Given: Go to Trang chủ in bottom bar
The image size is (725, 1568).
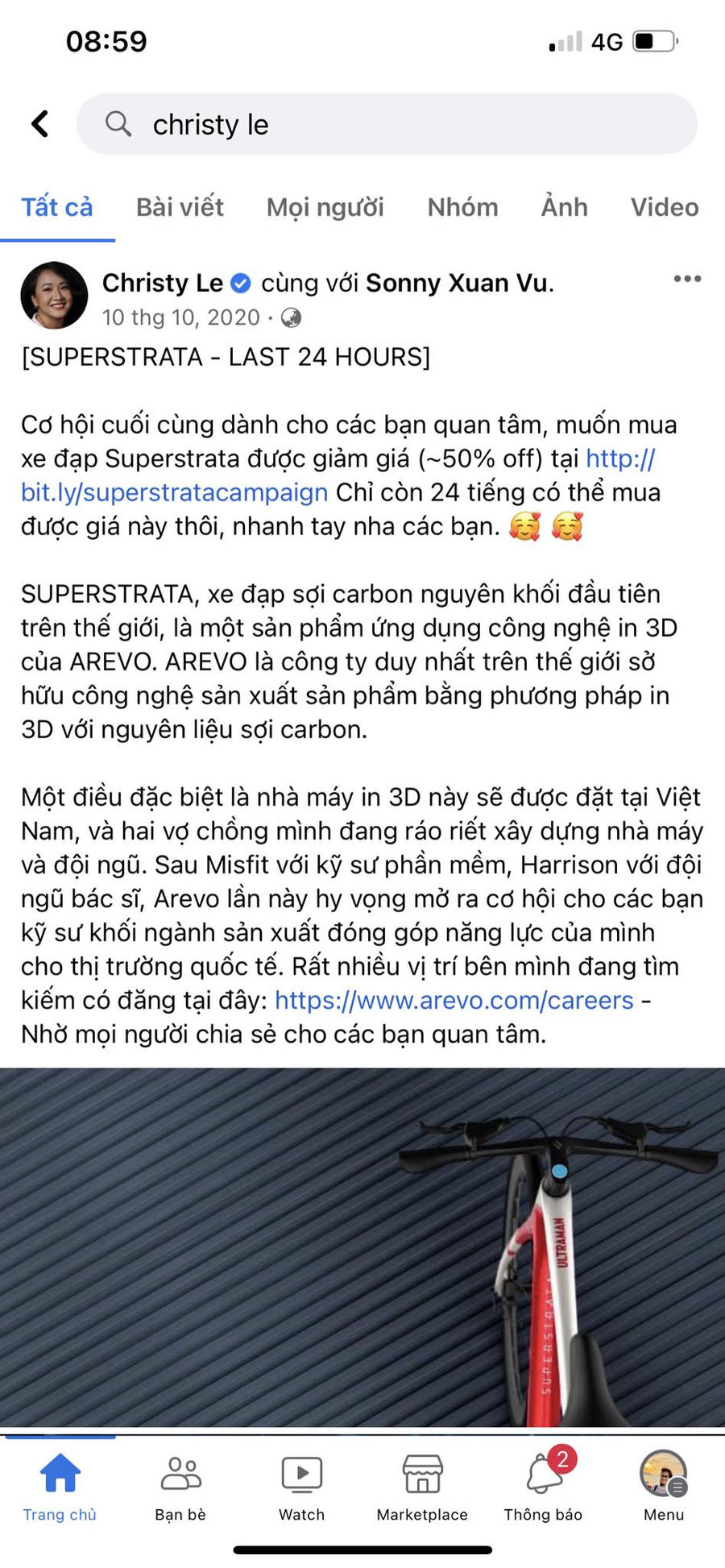Looking at the screenshot, I should coord(60,1487).
